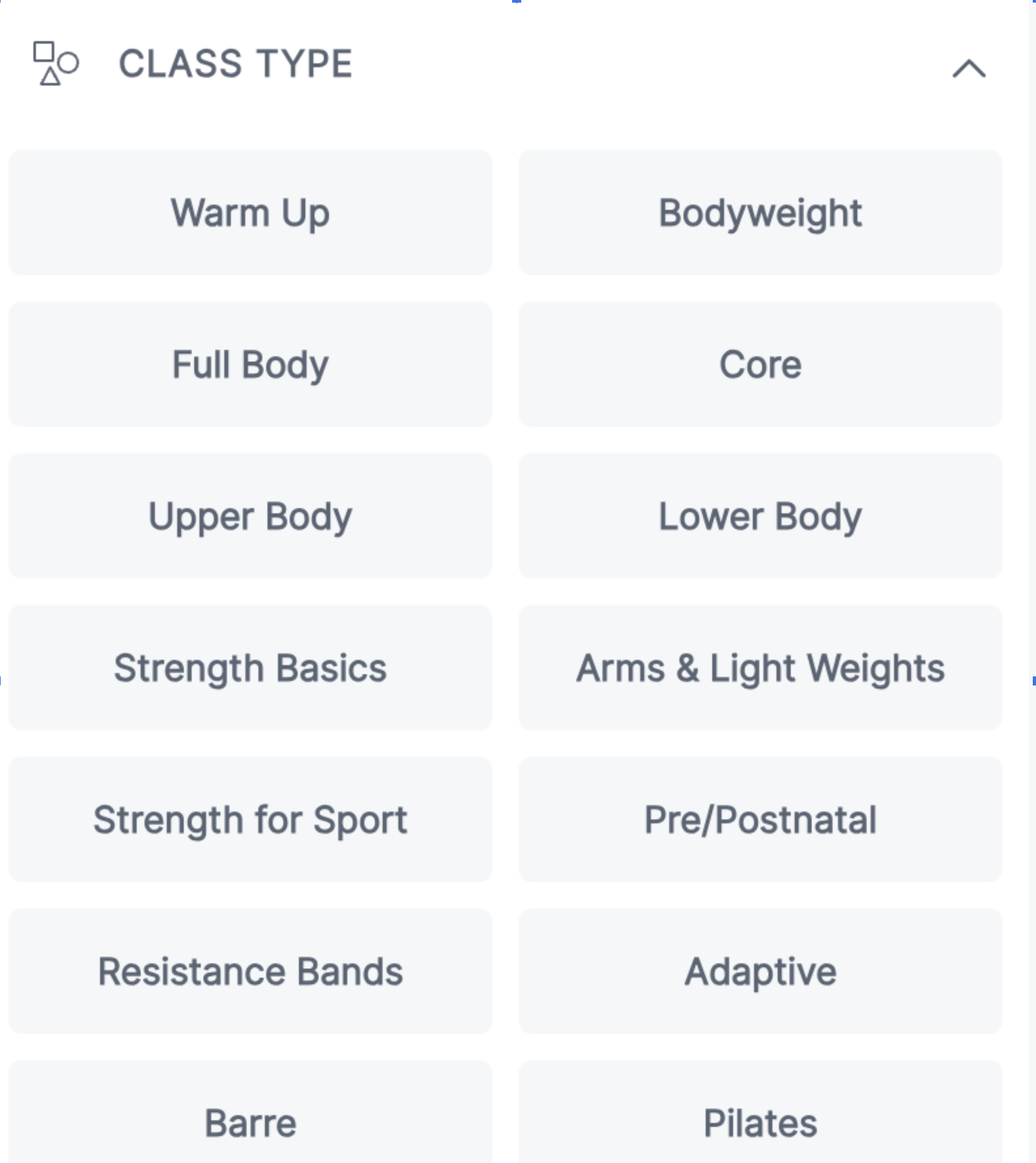
Task: Enable the Full Body class type
Action: (x=250, y=365)
